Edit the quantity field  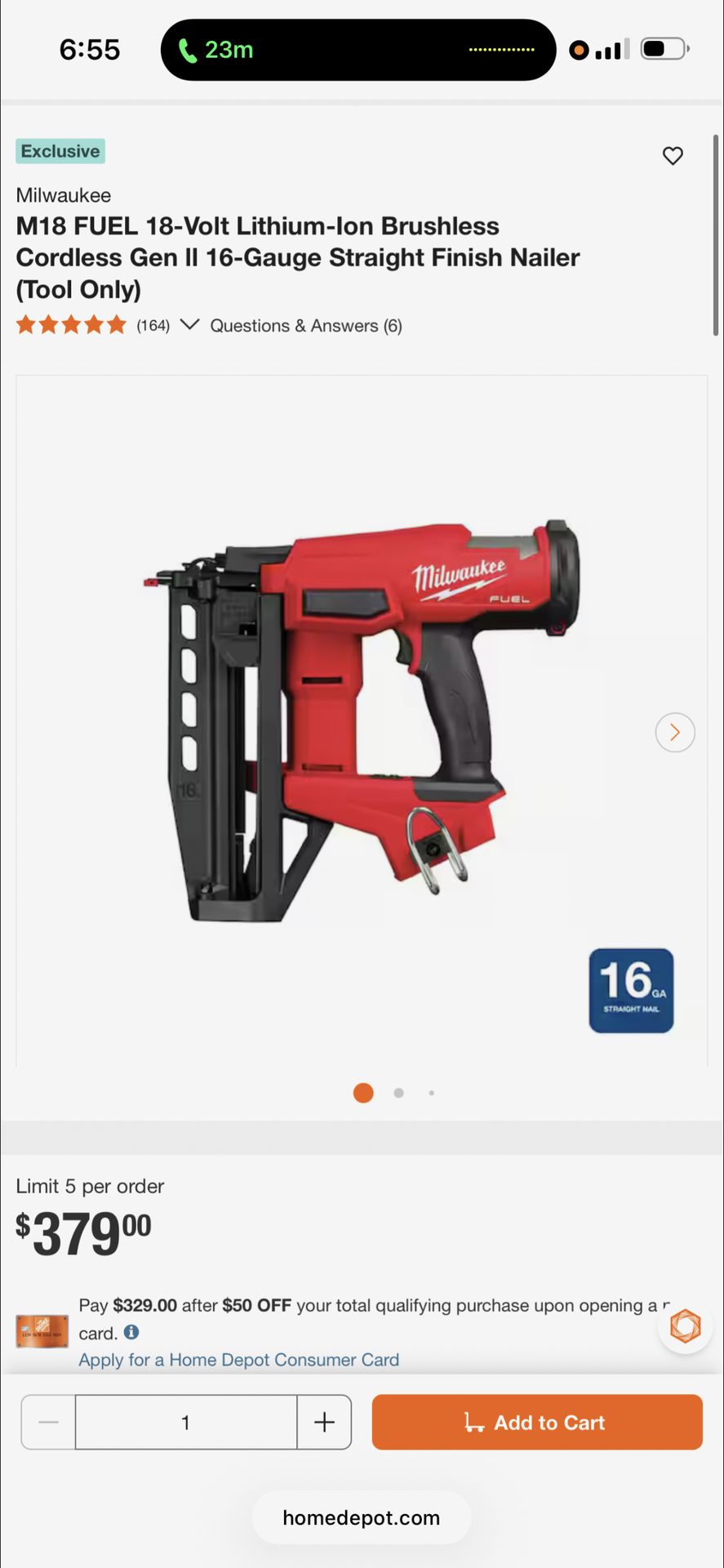pos(186,1423)
